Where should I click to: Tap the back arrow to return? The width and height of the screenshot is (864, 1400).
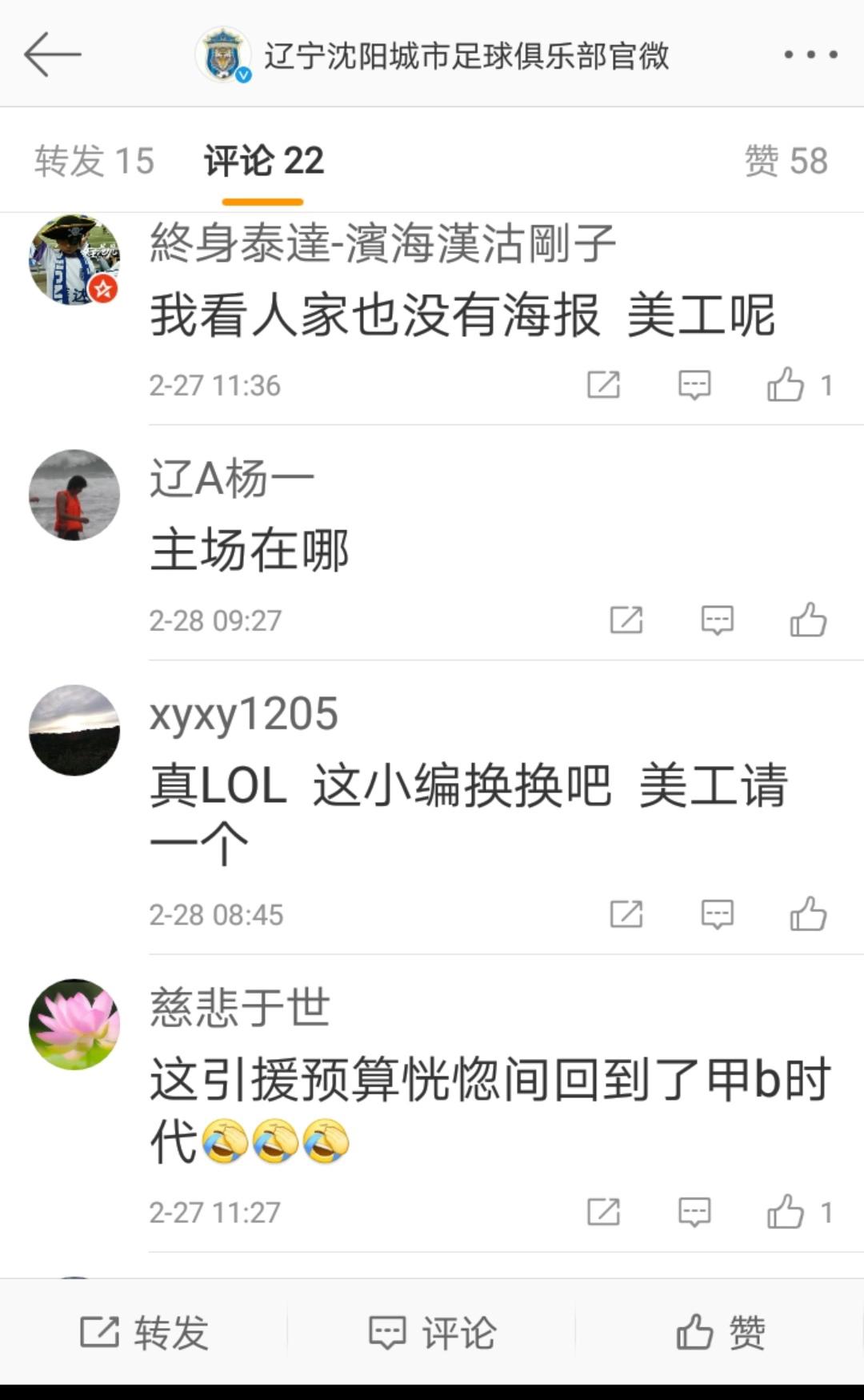pos(54,54)
